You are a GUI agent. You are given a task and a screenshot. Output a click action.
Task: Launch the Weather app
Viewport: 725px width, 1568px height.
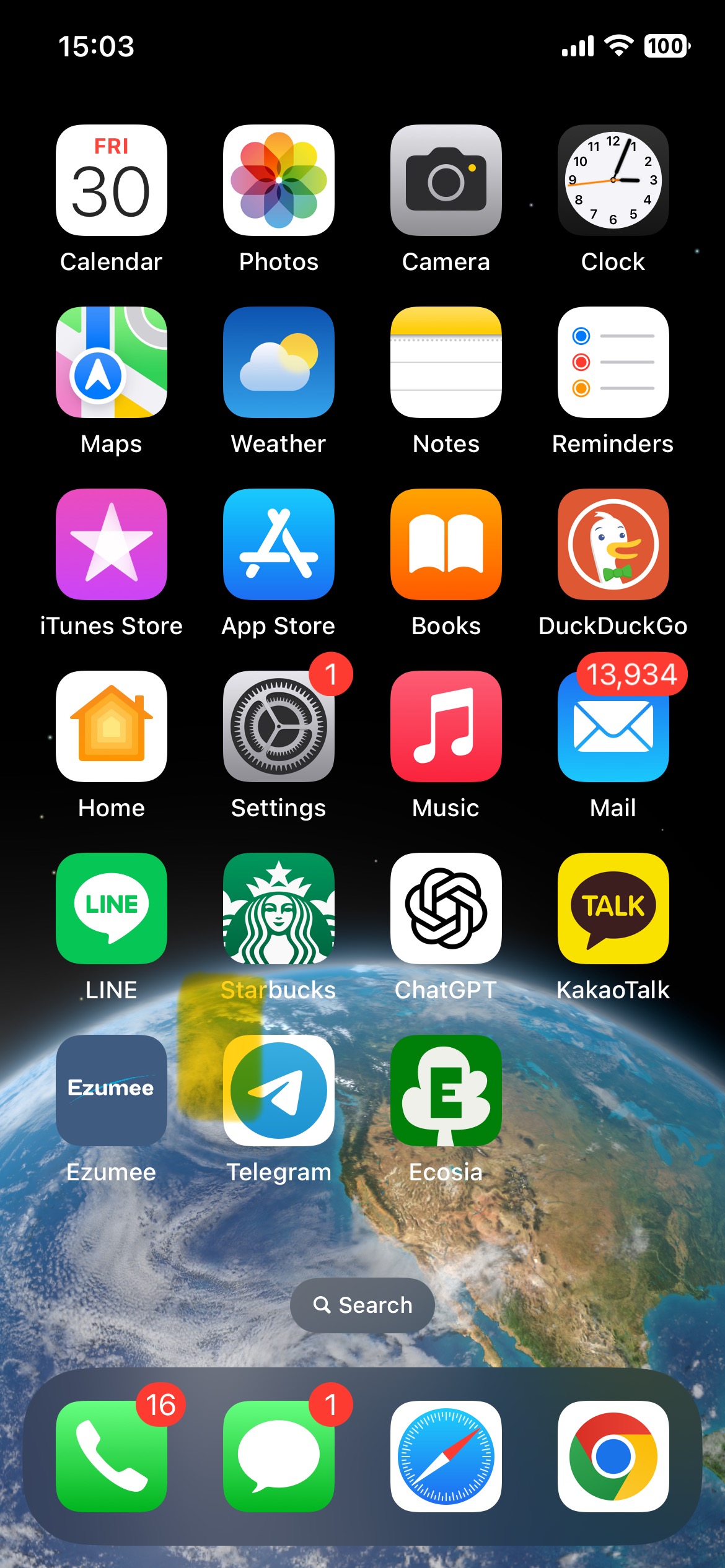click(278, 364)
